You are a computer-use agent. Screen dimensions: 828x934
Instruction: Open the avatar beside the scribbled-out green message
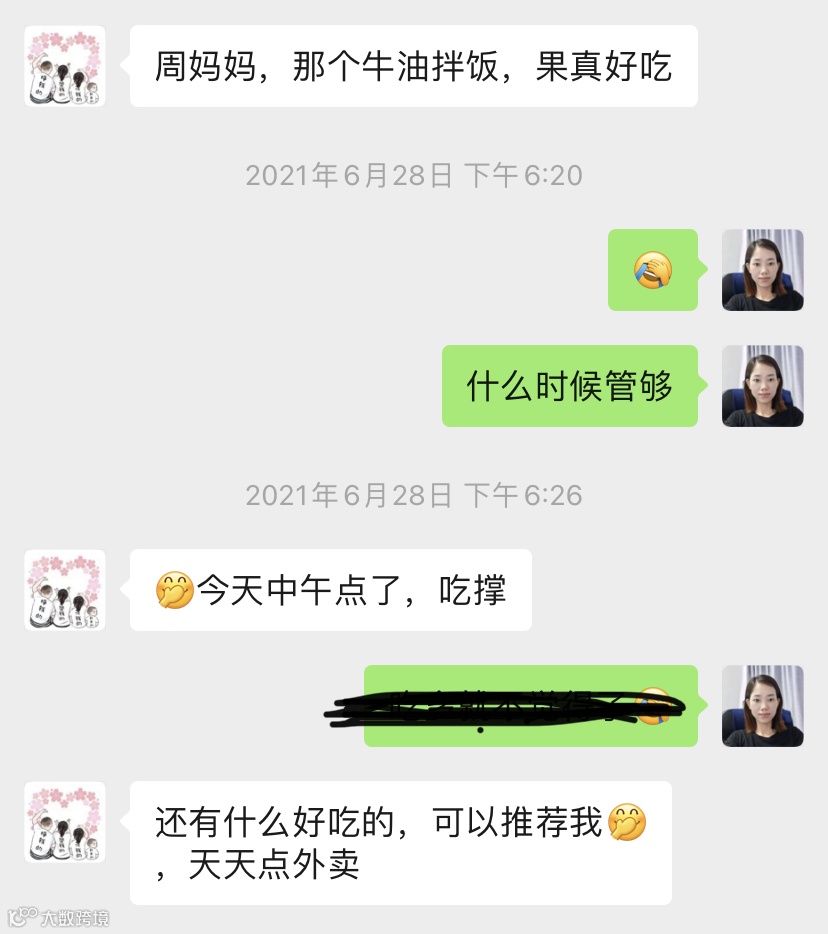(x=763, y=706)
